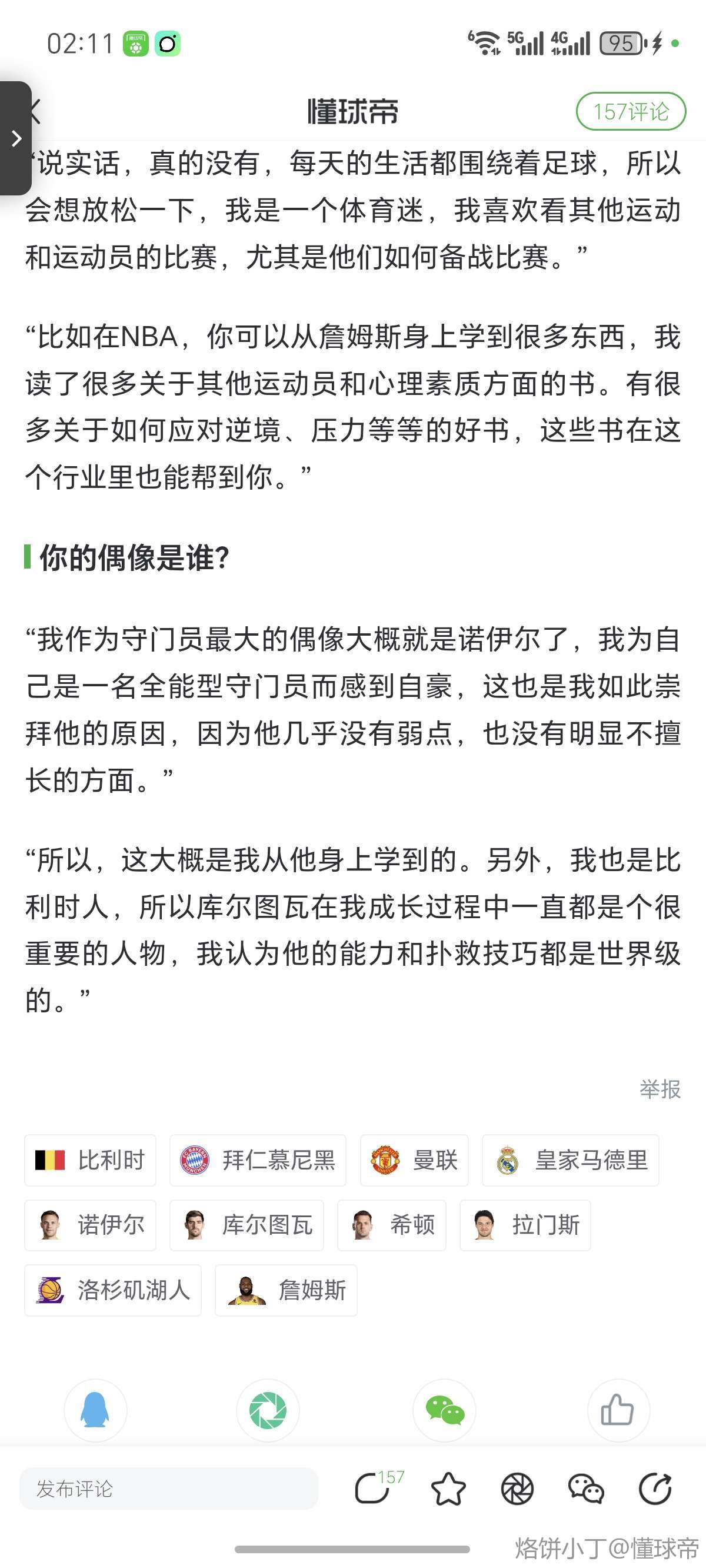Like this article with thumbs up
Image resolution: width=706 pixels, height=1568 pixels.
coord(618,1410)
